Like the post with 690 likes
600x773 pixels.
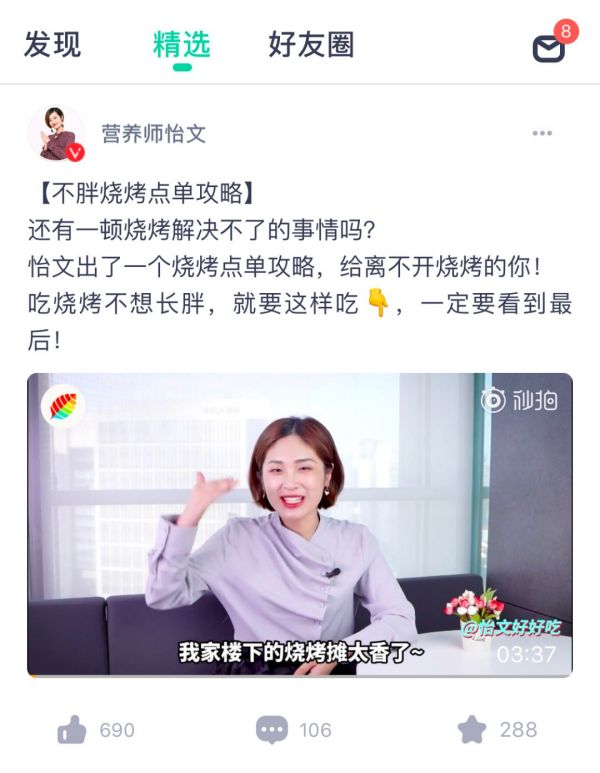(73, 730)
